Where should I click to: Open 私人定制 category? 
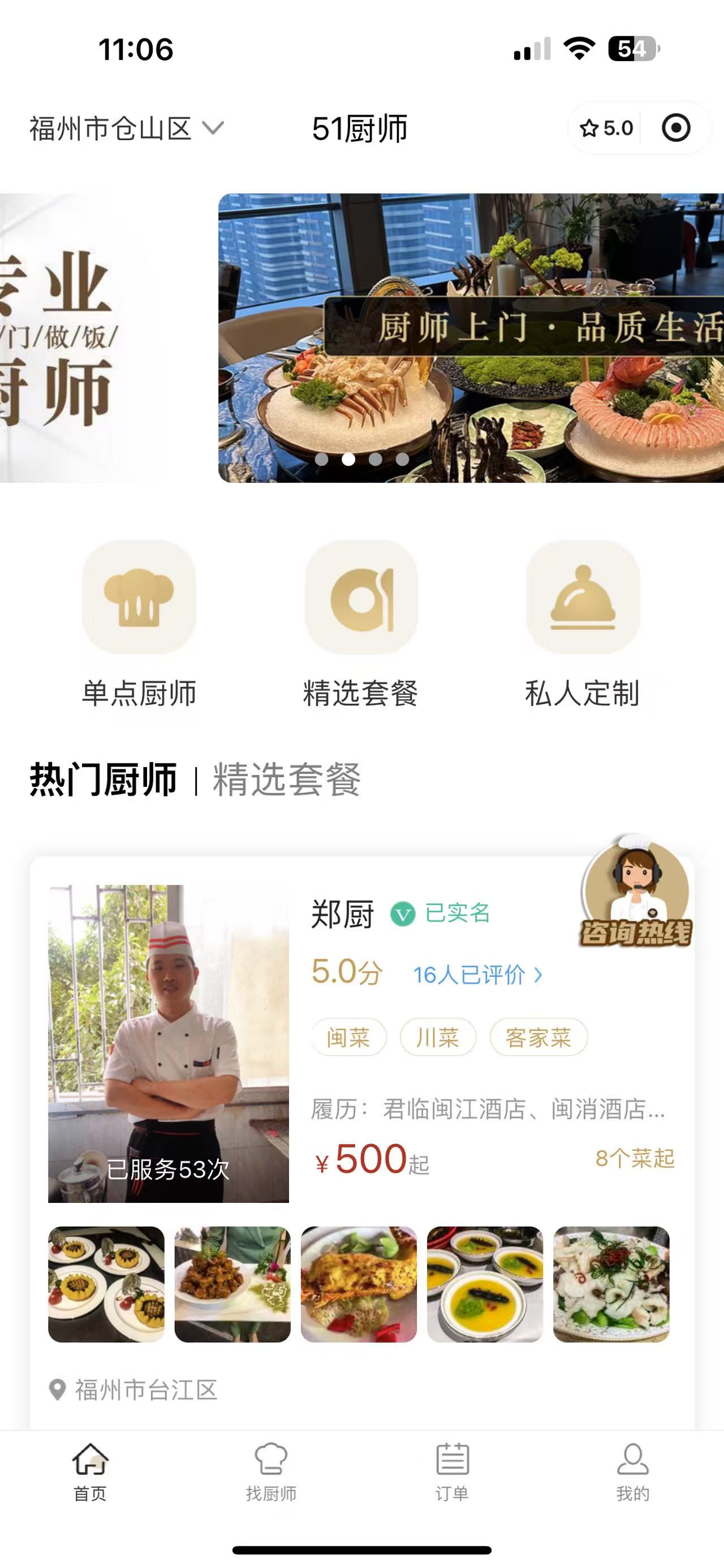(582, 624)
